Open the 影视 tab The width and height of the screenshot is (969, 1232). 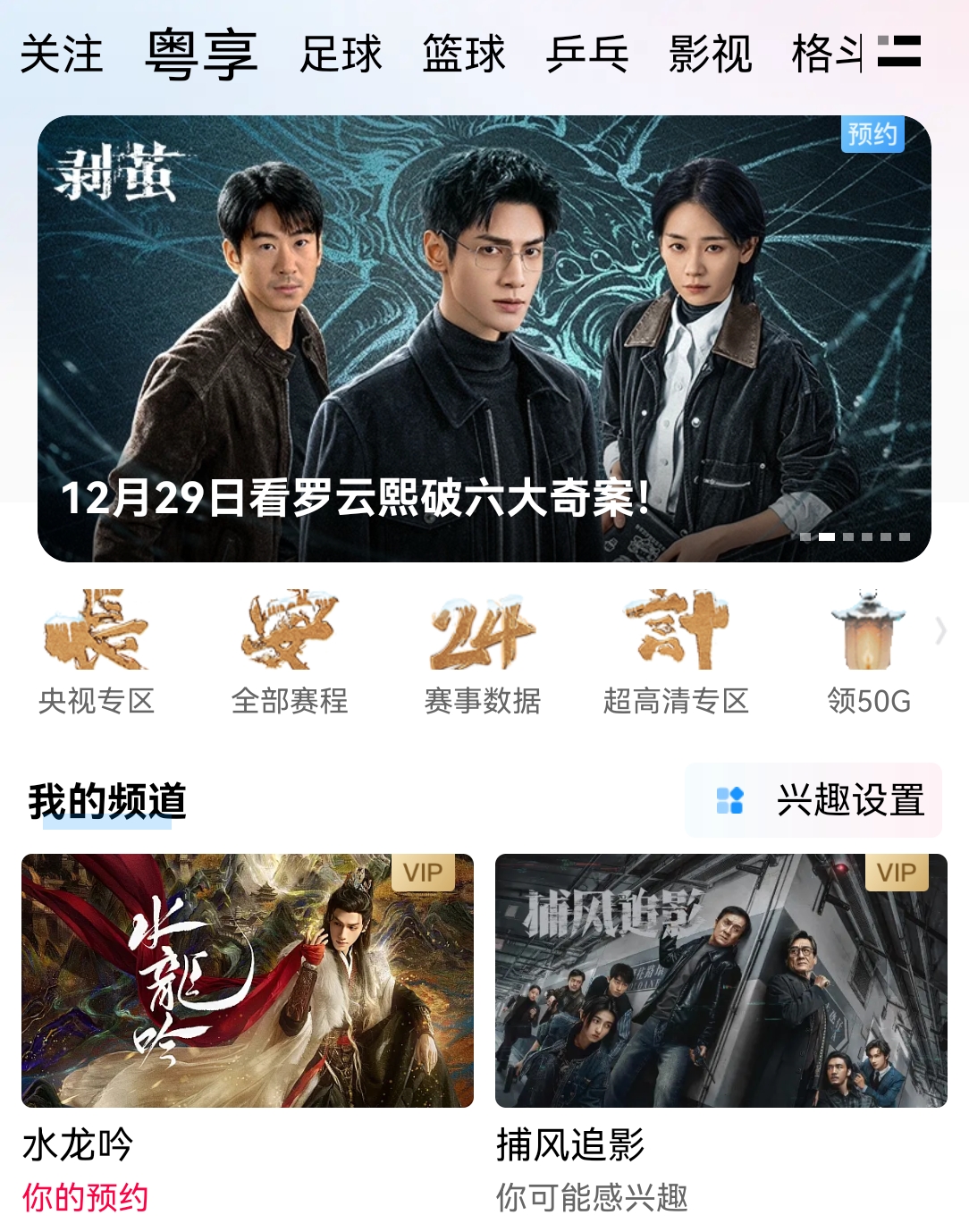click(711, 55)
